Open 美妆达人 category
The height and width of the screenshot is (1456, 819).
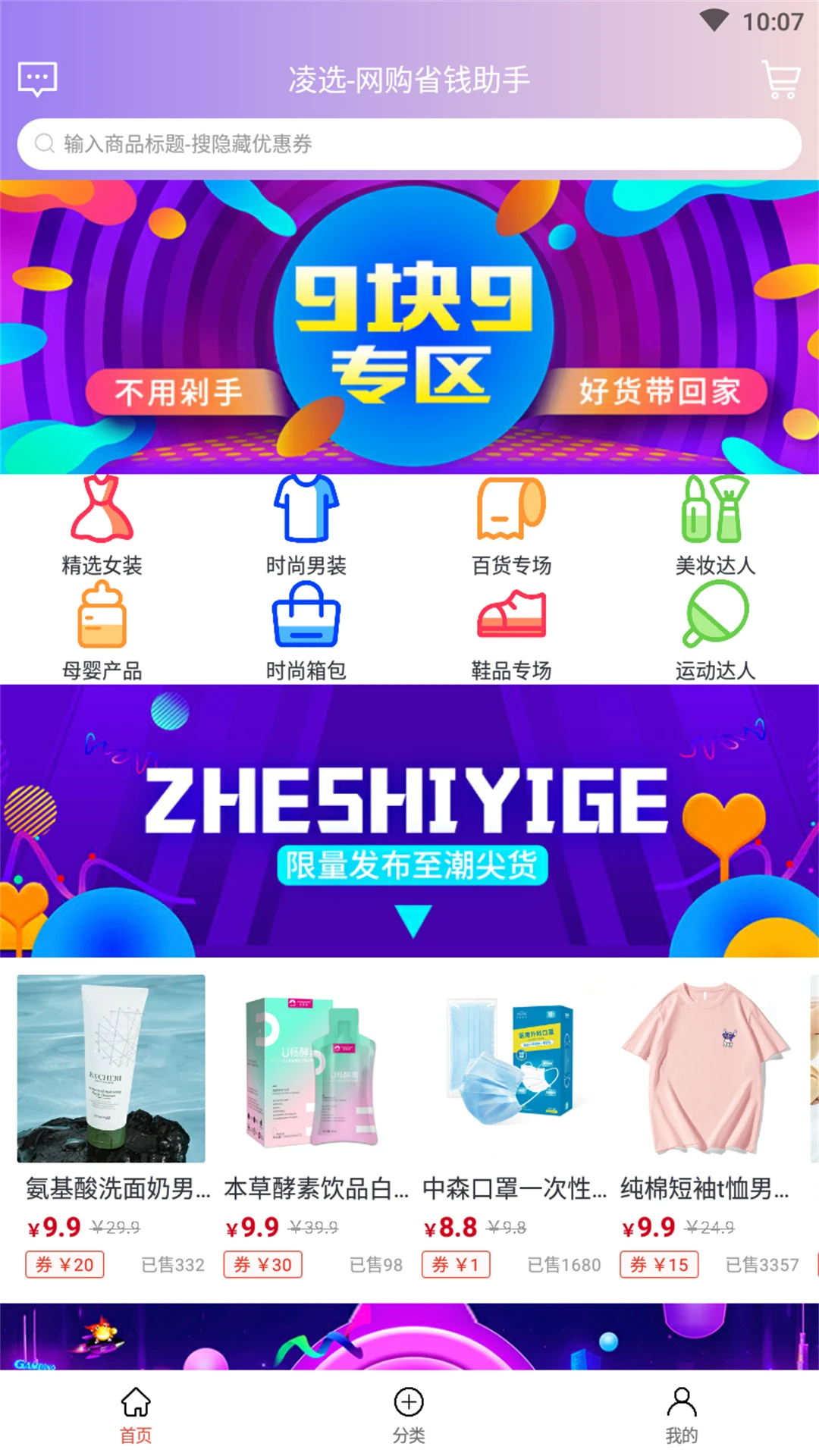[x=715, y=525]
